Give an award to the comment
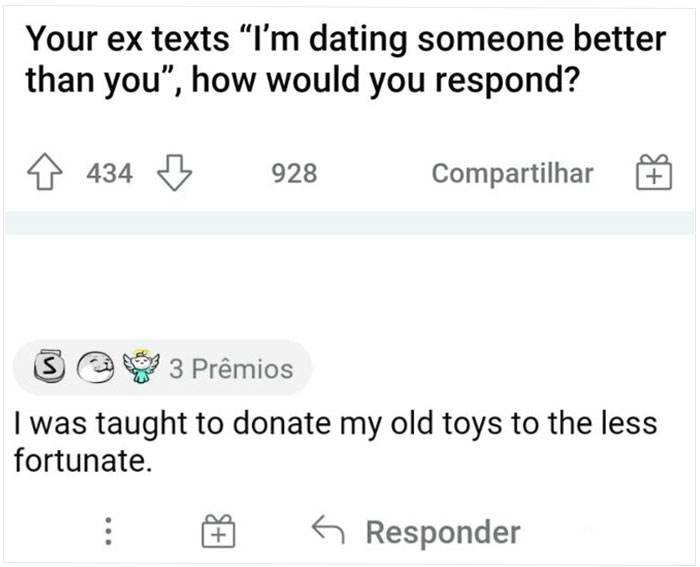 pyautogui.click(x=218, y=531)
